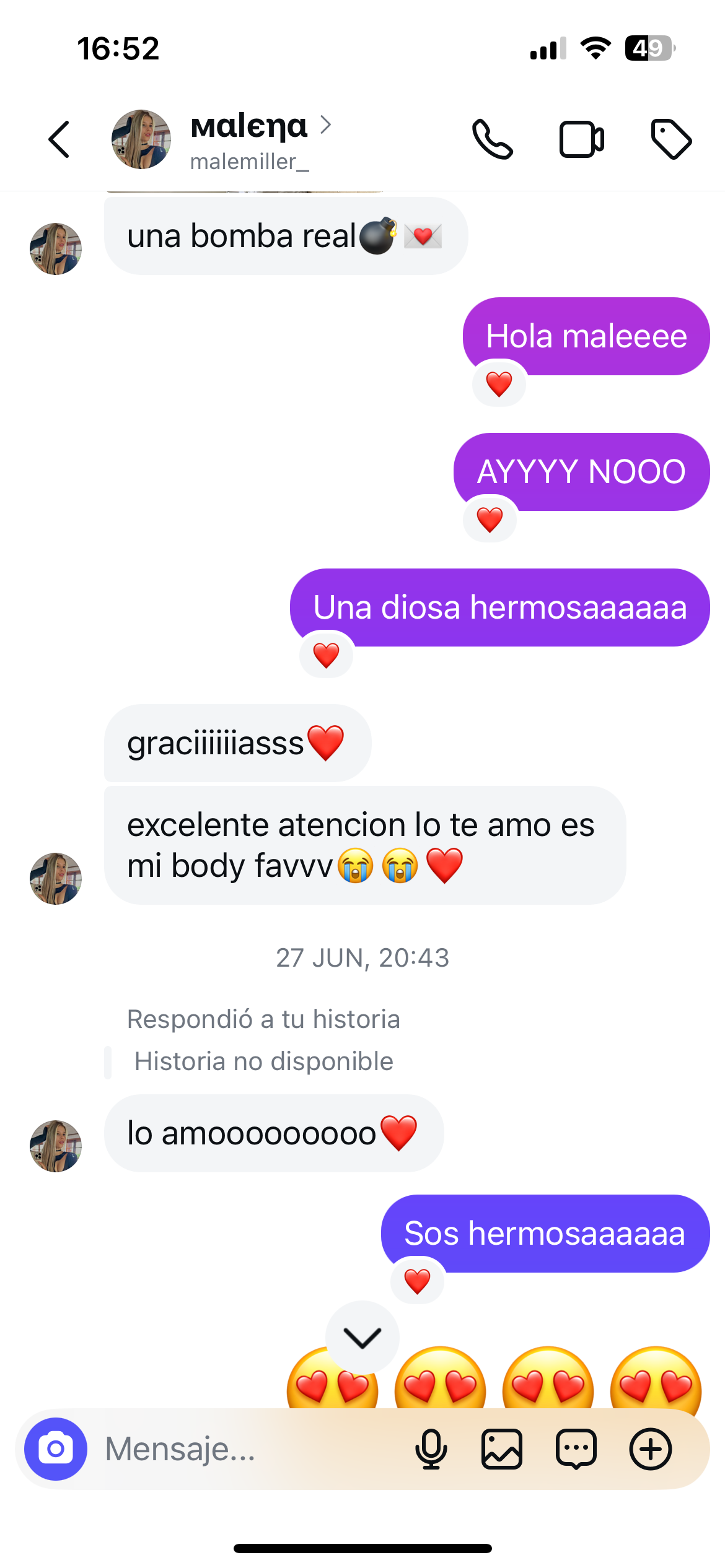The width and height of the screenshot is (725, 1568).
Task: Record a voice message with the microphone
Action: pyautogui.click(x=433, y=1450)
